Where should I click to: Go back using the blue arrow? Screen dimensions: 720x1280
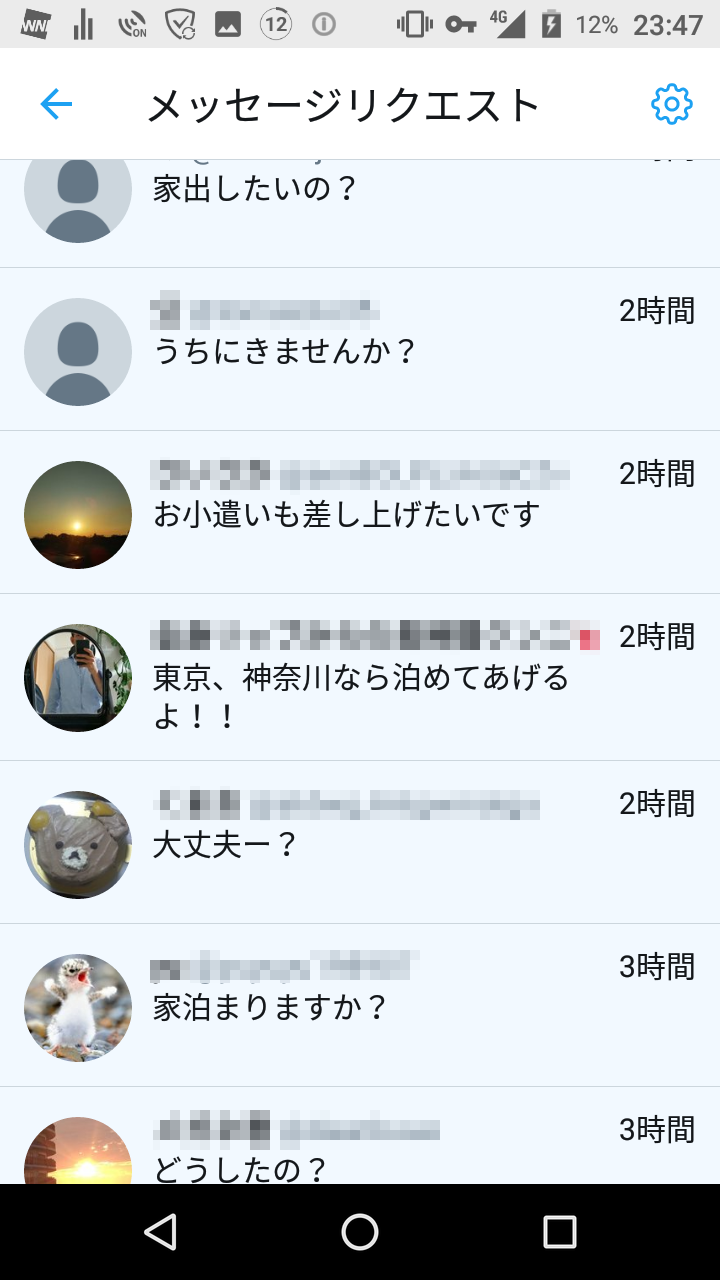click(x=56, y=104)
